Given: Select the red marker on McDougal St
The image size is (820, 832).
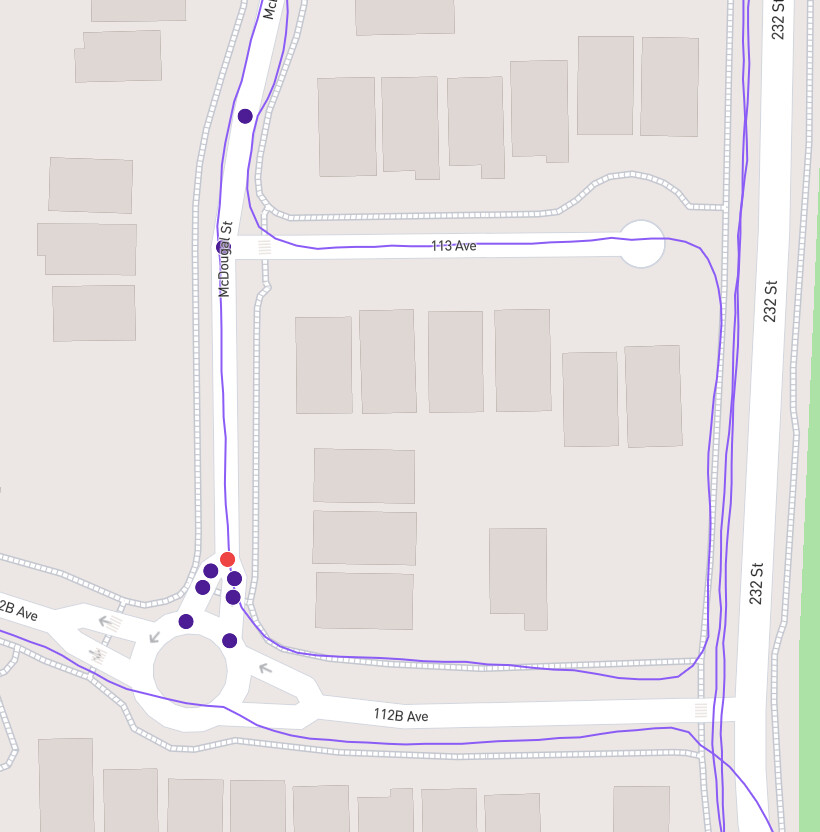Looking at the screenshot, I should click(x=227, y=559).
